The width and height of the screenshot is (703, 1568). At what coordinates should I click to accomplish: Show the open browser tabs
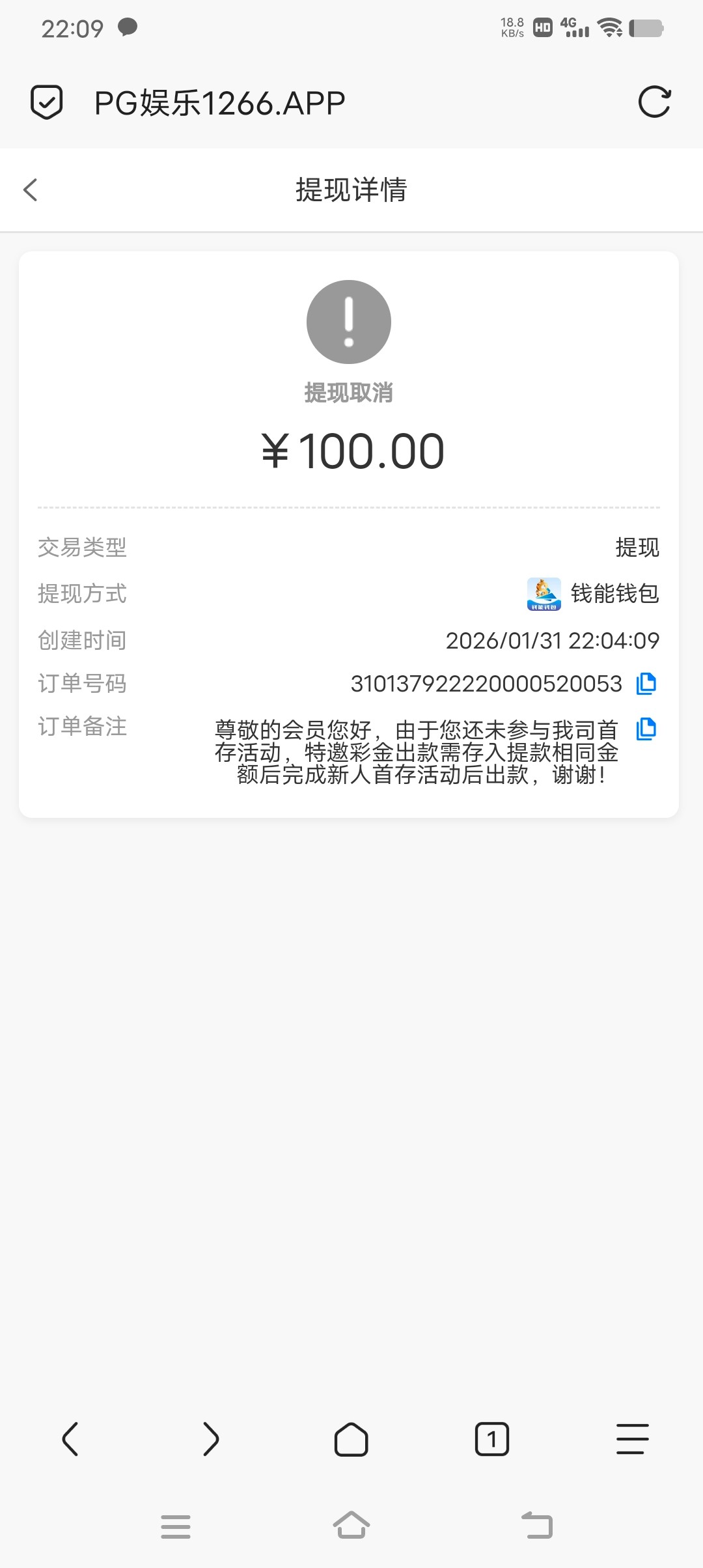tap(492, 1439)
